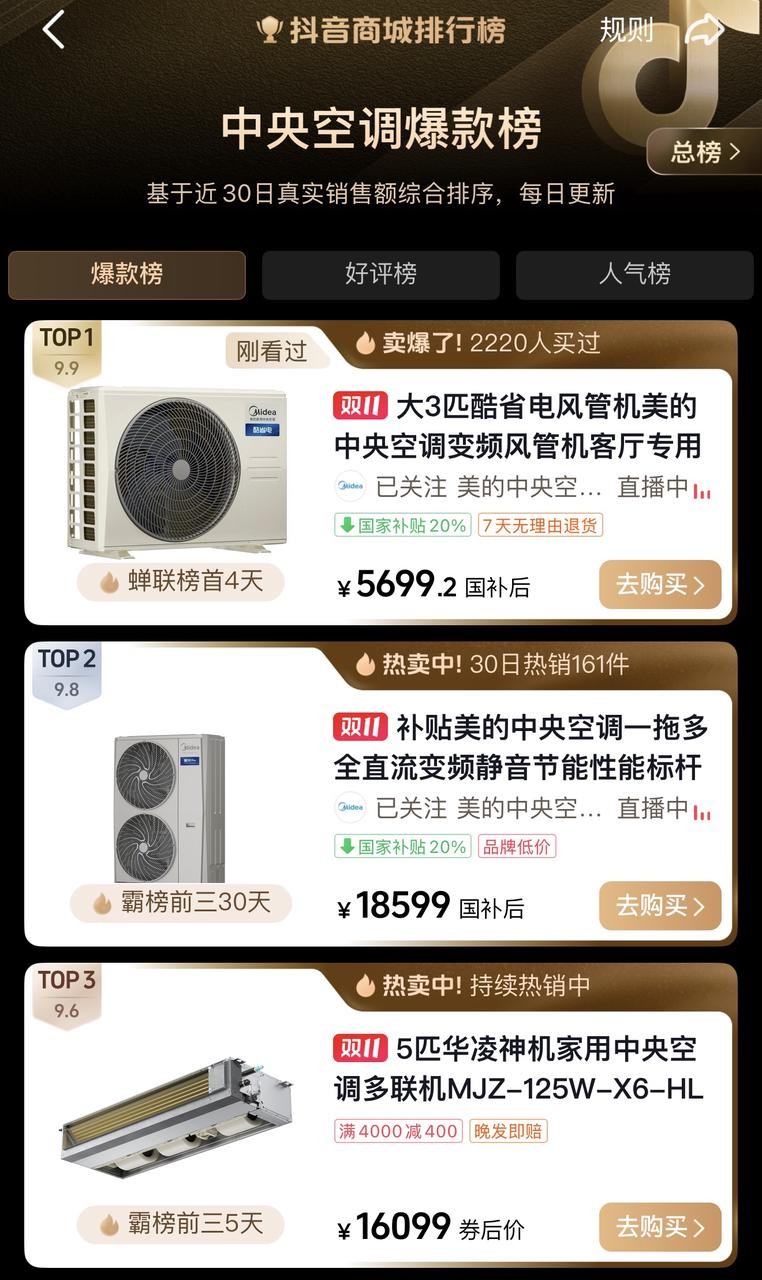The height and width of the screenshot is (1280, 762).
Task: Open the 规则 rules page
Action: coord(626,30)
